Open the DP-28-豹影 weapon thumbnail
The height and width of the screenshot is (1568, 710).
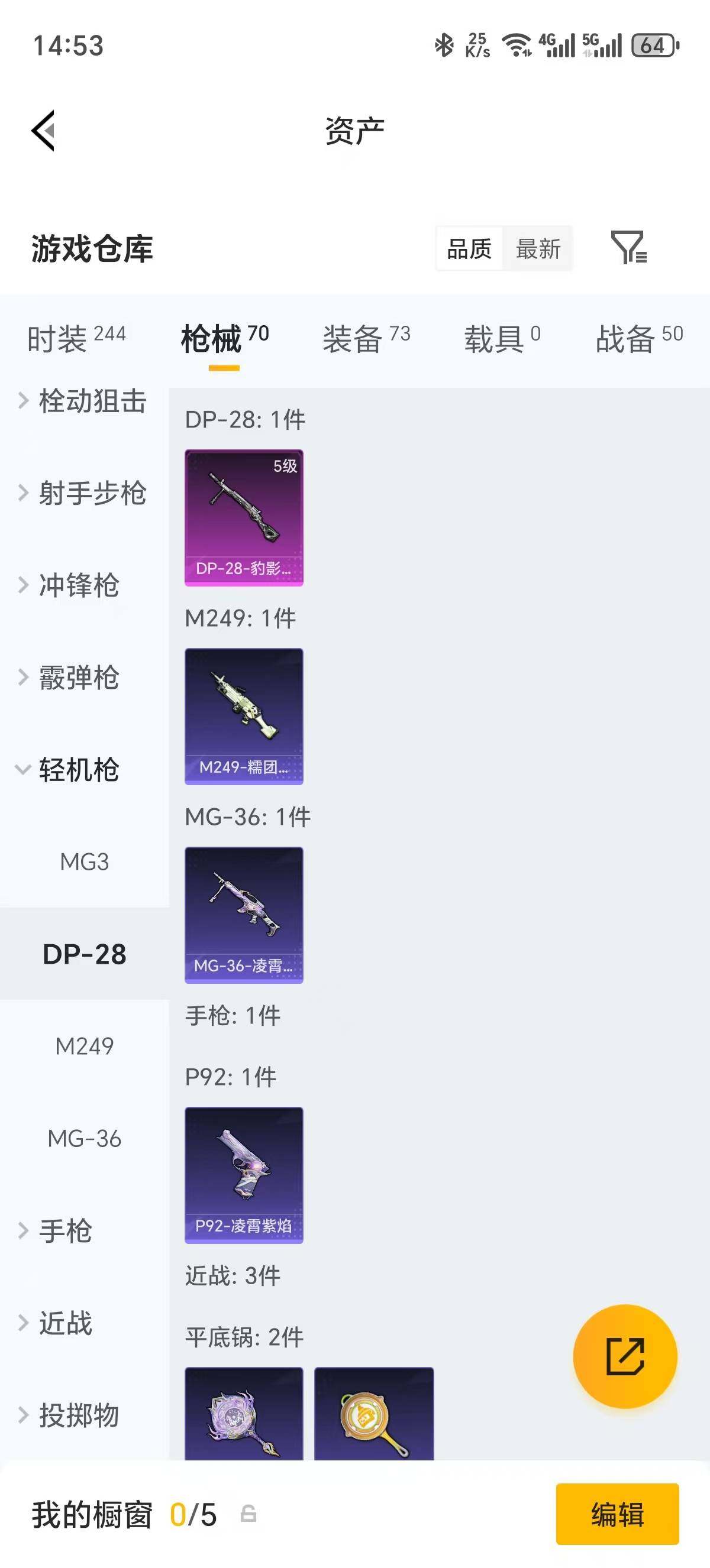[x=244, y=517]
